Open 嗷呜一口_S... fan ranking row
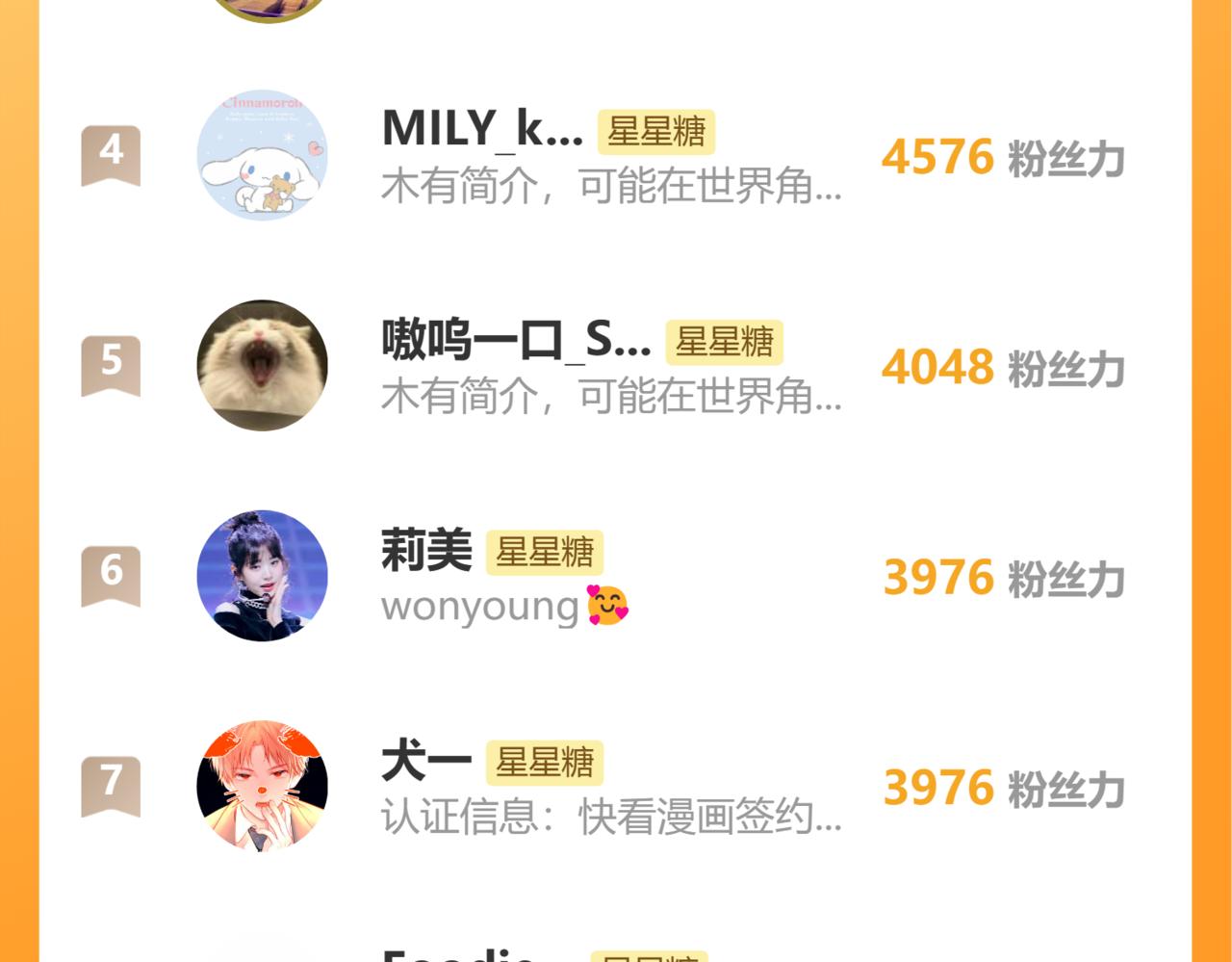 [516, 341]
